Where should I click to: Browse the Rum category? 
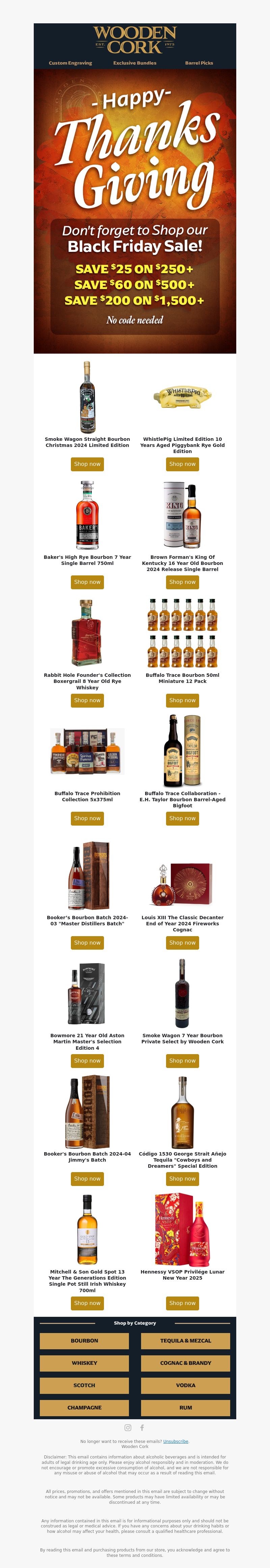[x=186, y=1407]
